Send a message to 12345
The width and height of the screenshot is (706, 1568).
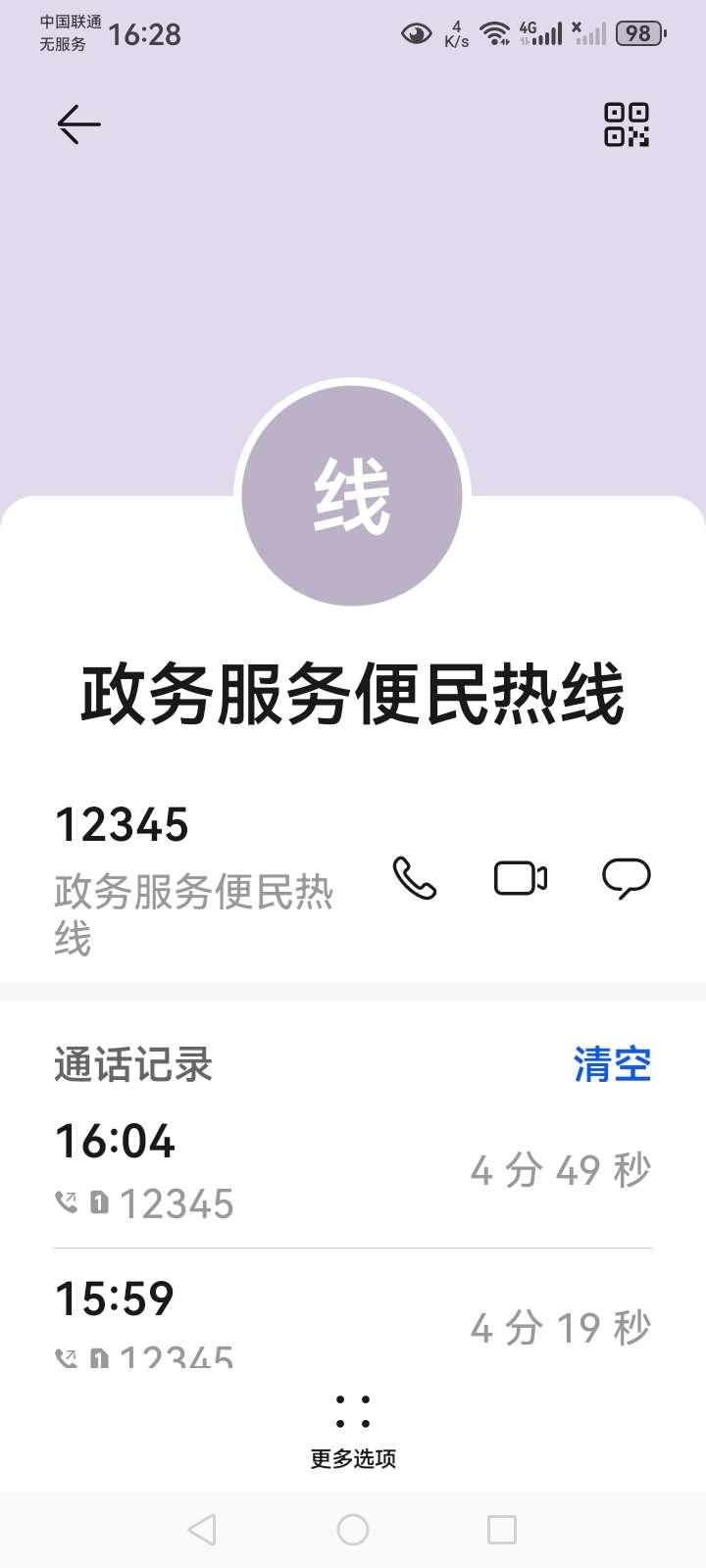[626, 878]
